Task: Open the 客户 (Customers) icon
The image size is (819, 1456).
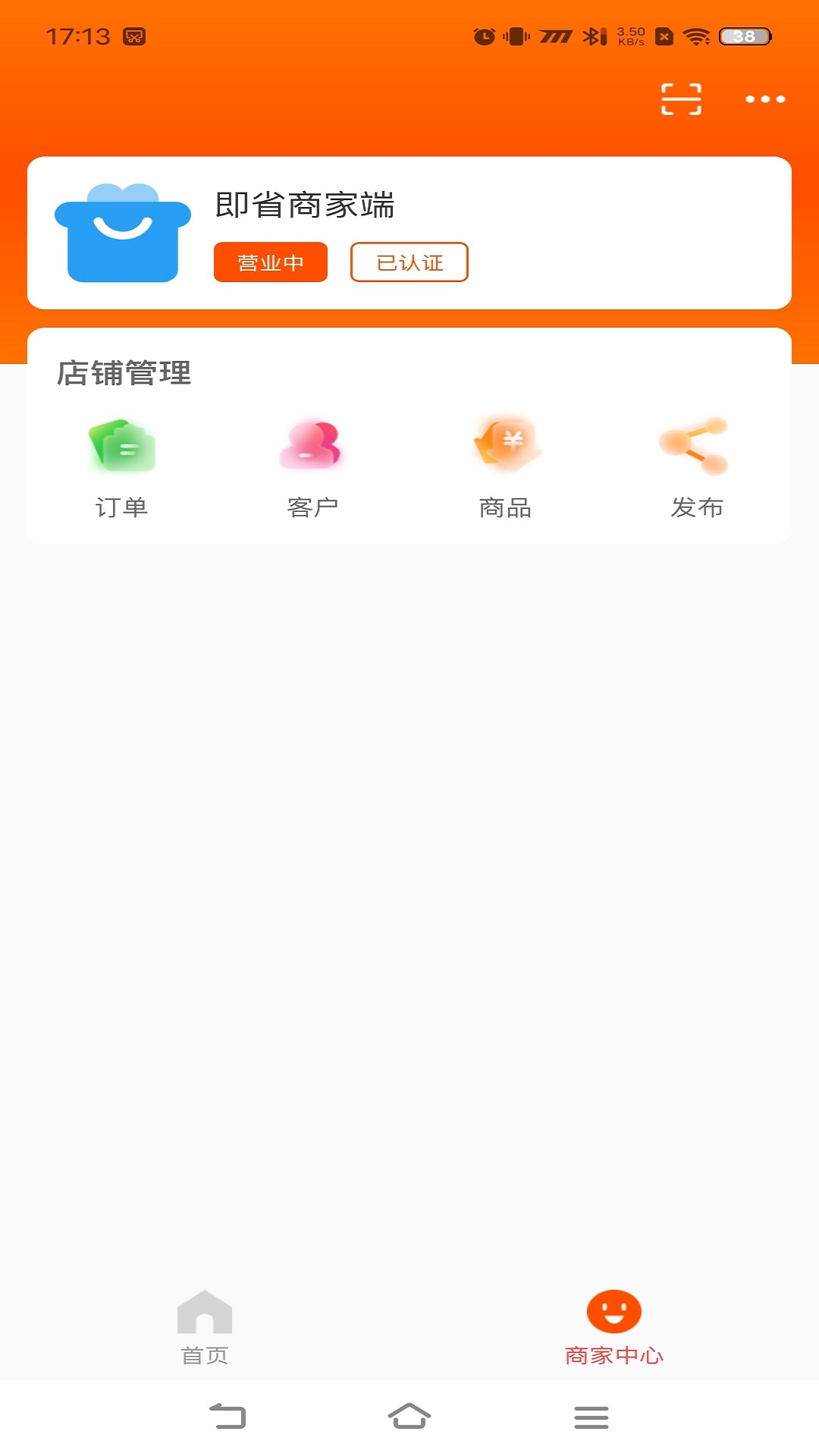Action: click(x=312, y=447)
